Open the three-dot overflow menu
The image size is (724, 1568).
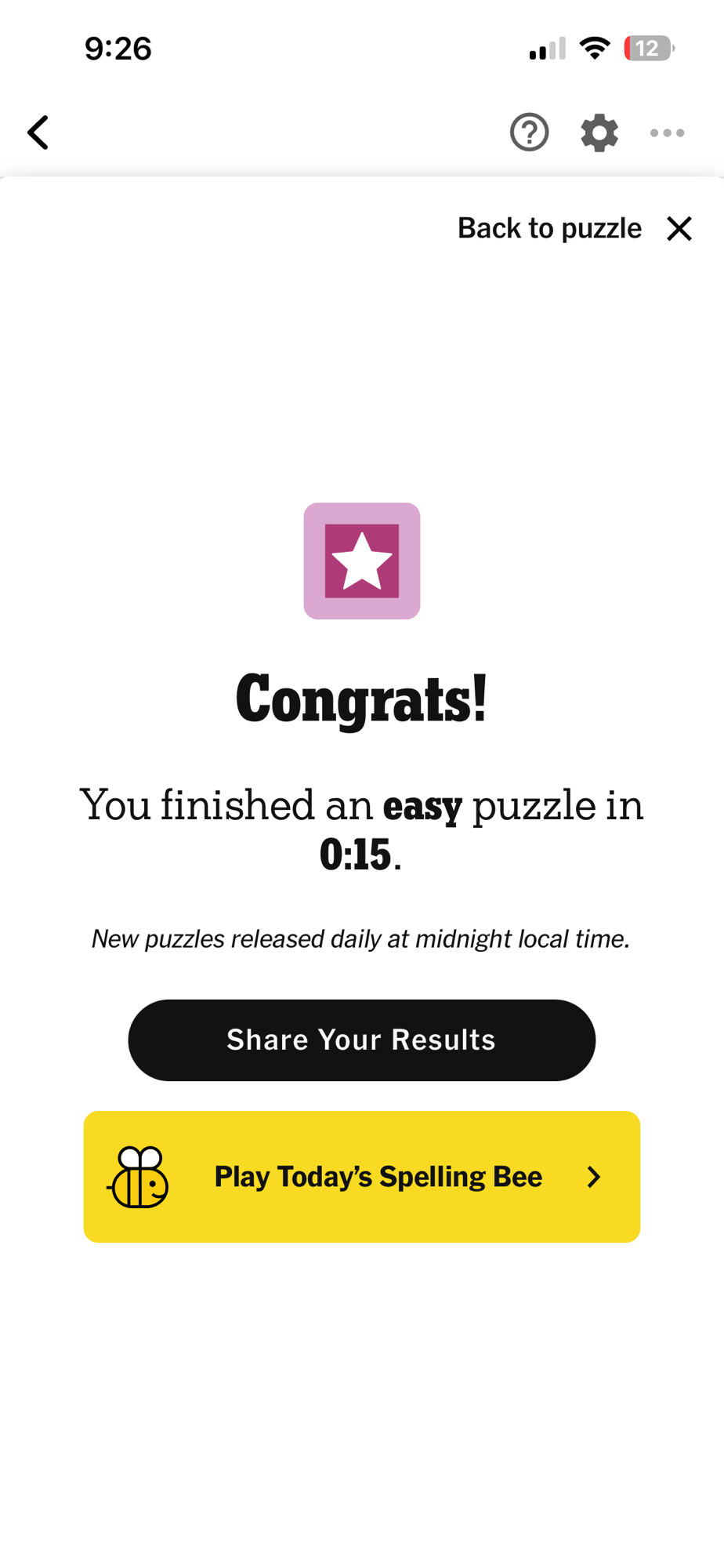(667, 133)
